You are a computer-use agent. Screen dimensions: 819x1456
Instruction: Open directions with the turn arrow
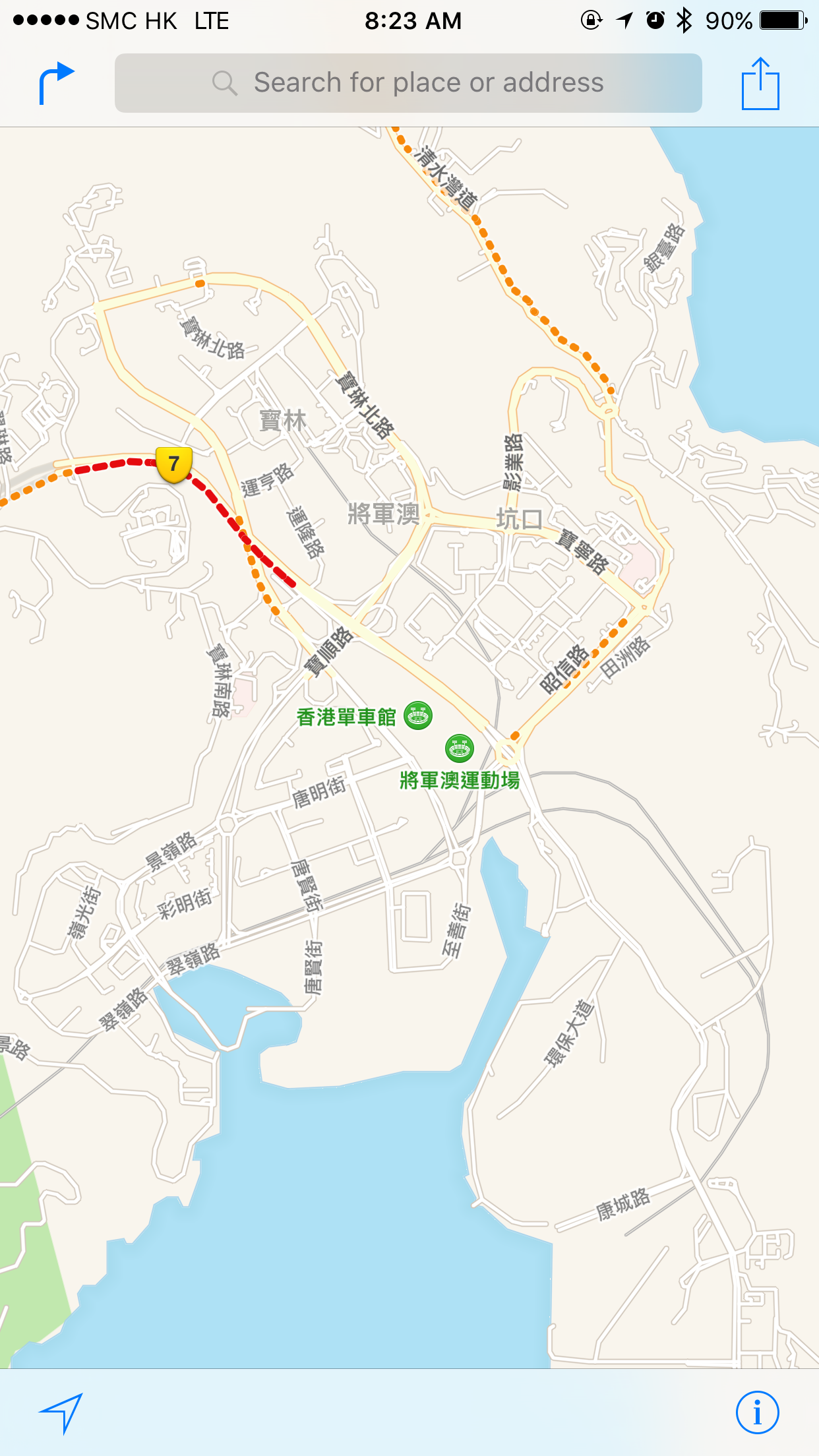57,83
